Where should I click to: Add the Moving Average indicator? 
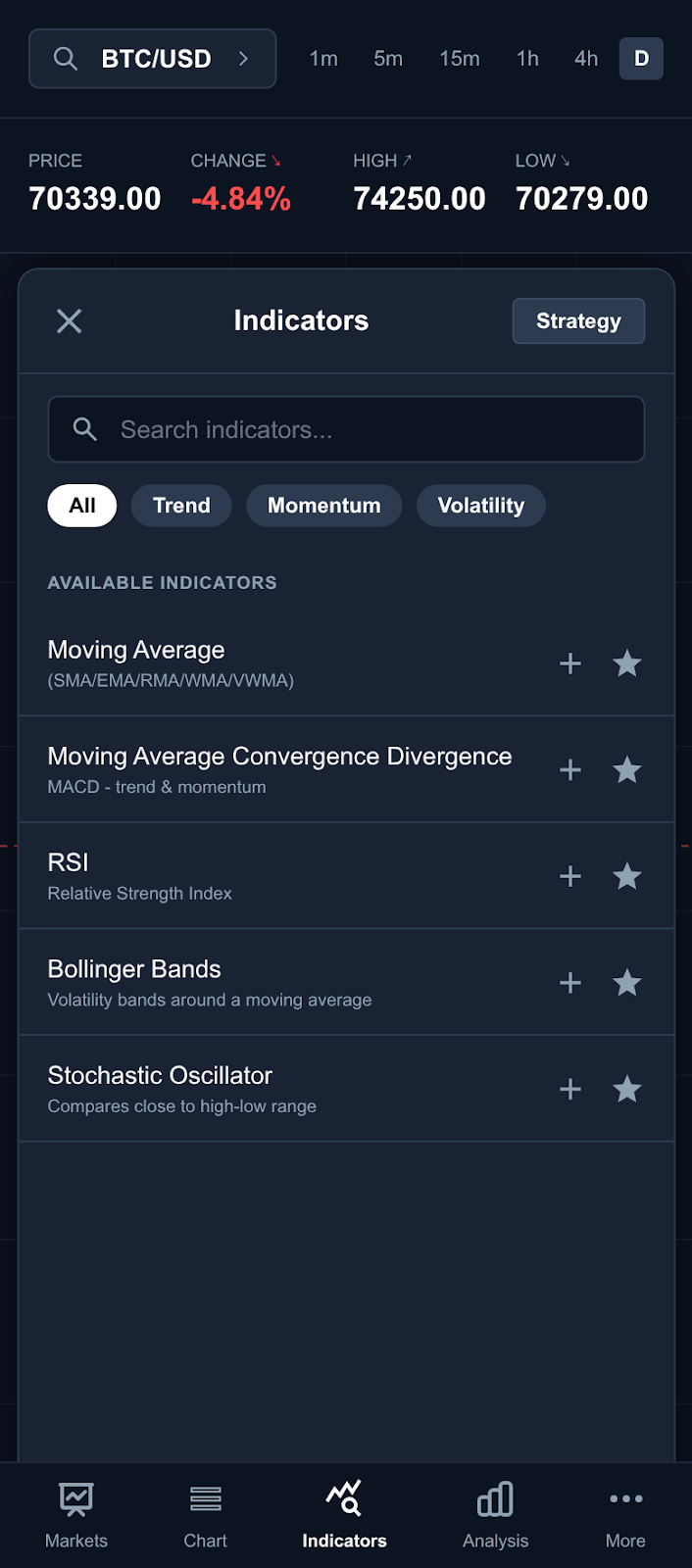tap(570, 664)
